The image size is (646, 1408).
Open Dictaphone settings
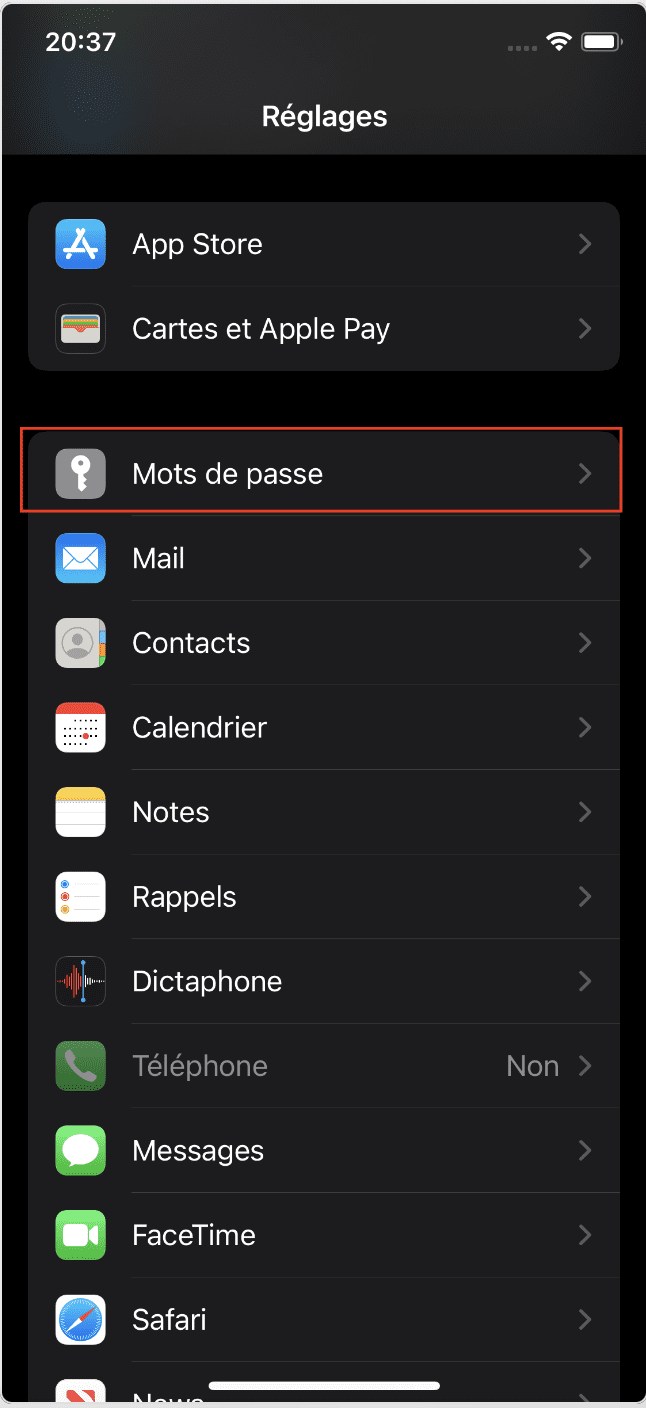click(323, 981)
